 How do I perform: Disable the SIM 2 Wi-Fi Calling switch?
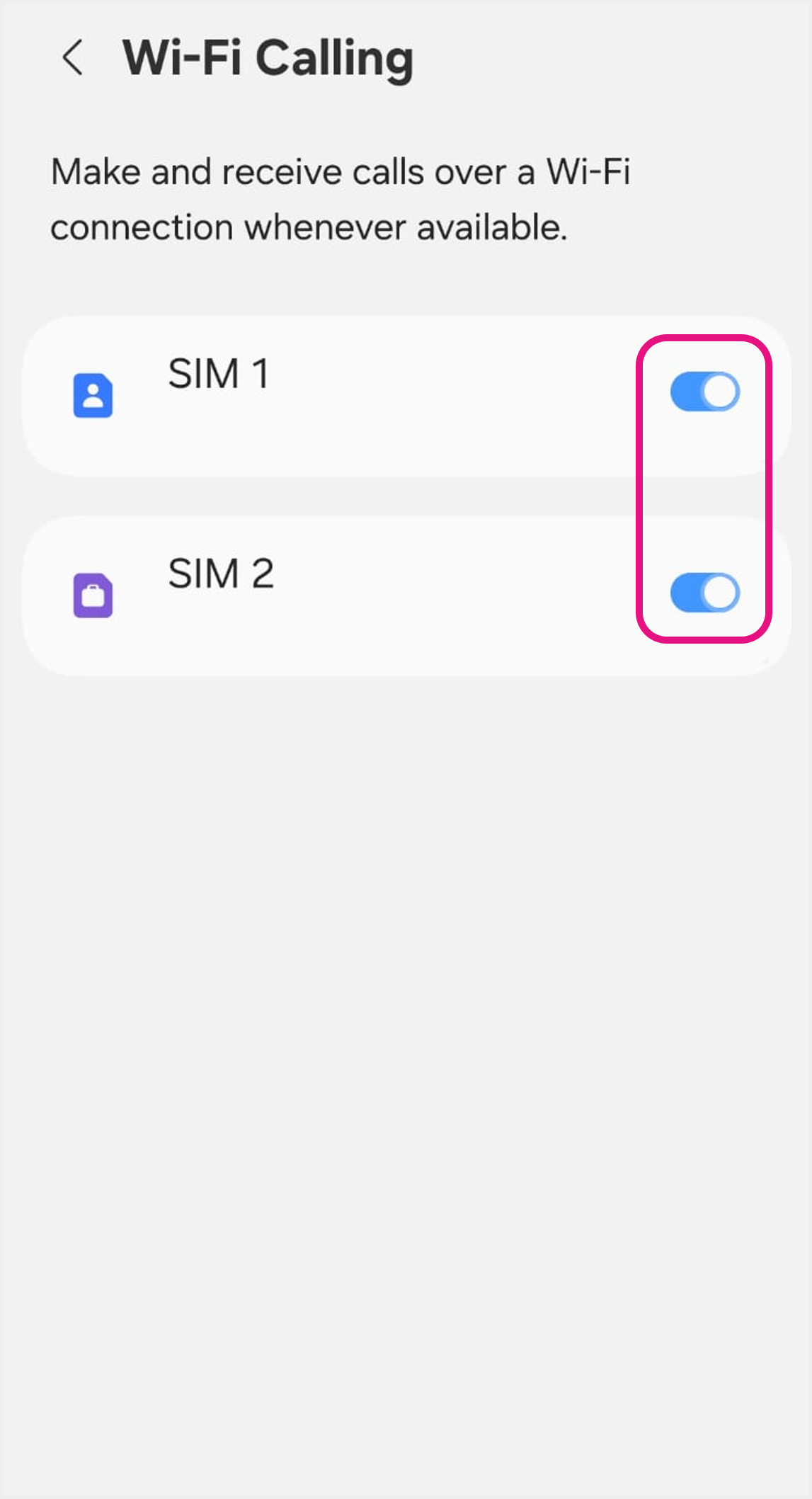[x=704, y=592]
